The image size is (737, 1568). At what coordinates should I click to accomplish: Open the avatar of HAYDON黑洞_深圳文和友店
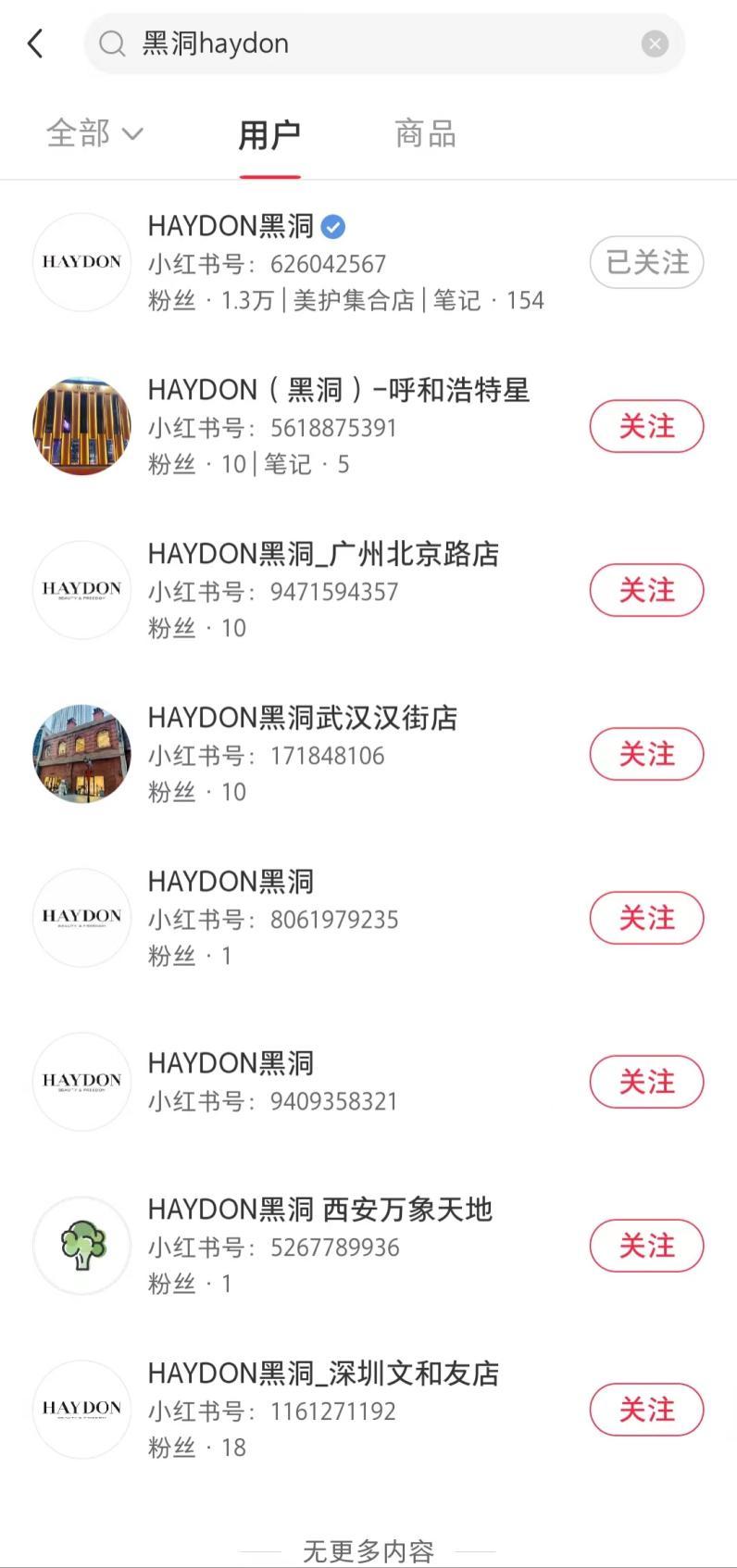(81, 1410)
